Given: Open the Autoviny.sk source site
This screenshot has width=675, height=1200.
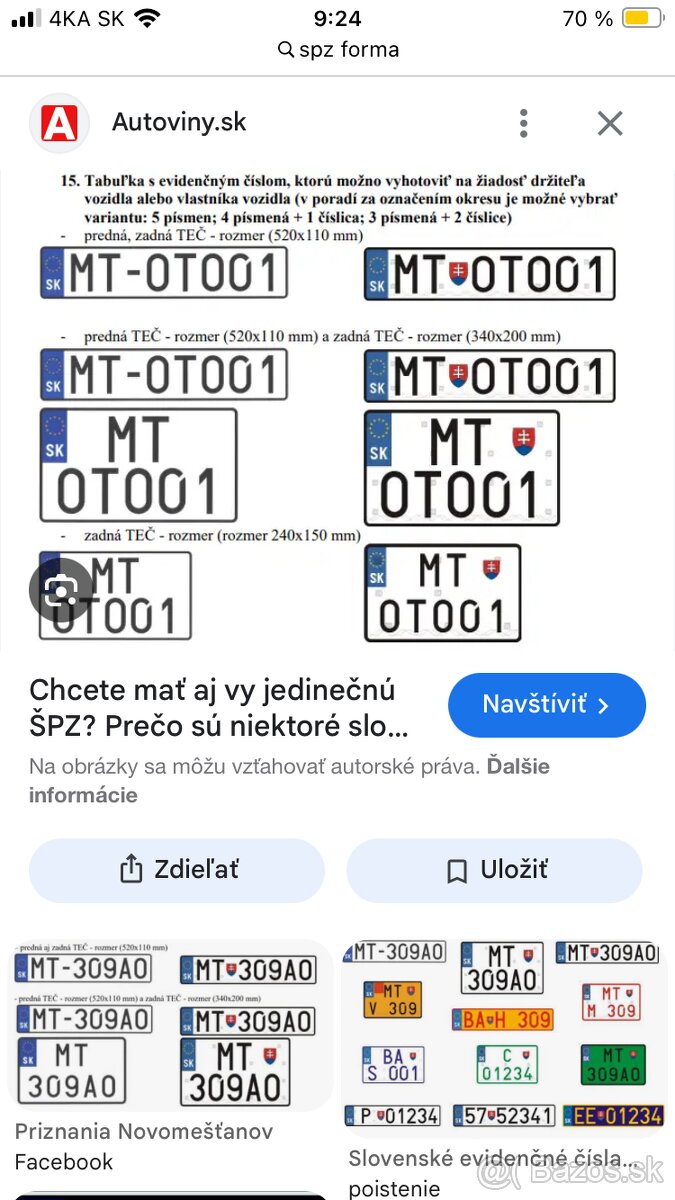Looking at the screenshot, I should 178,123.
